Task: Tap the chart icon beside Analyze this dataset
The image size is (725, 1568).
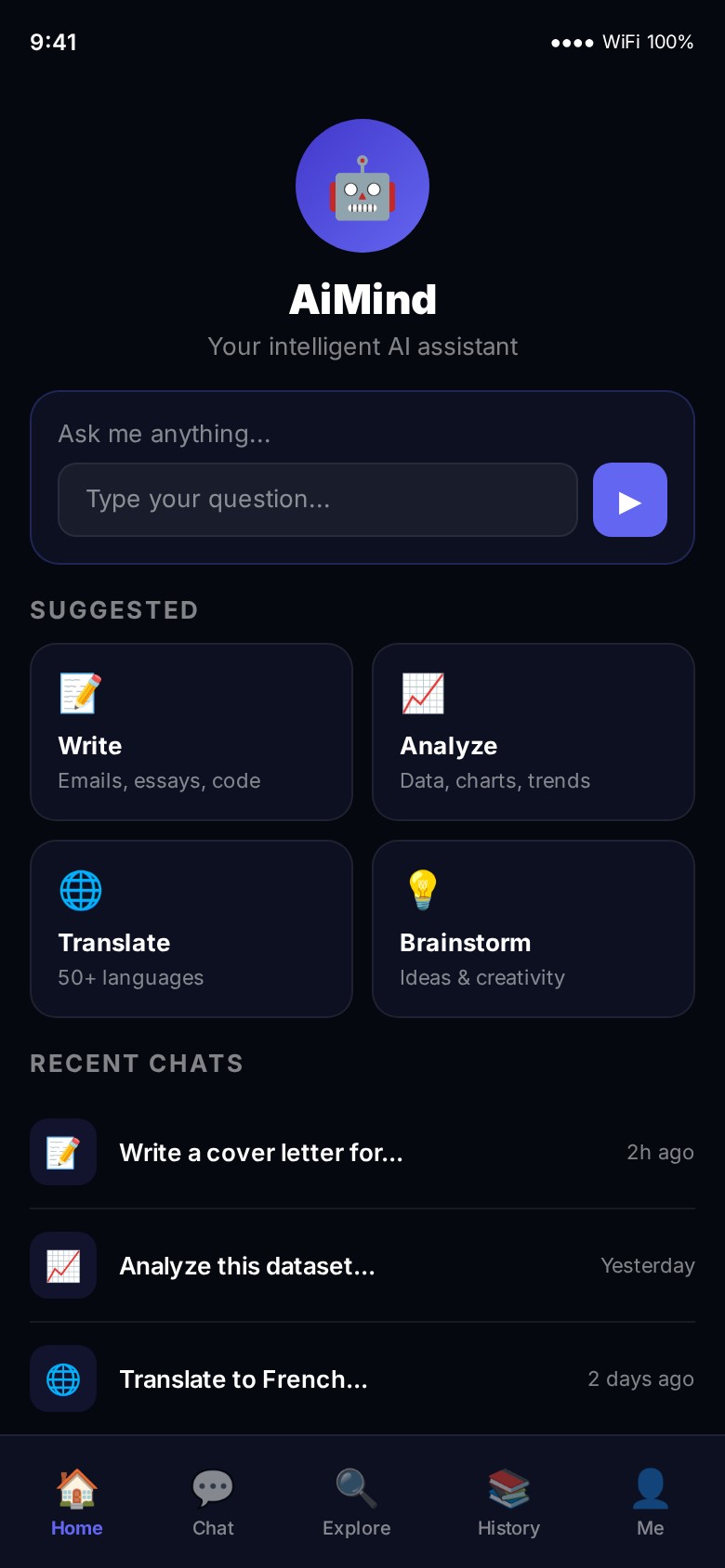Action: coord(63,1265)
